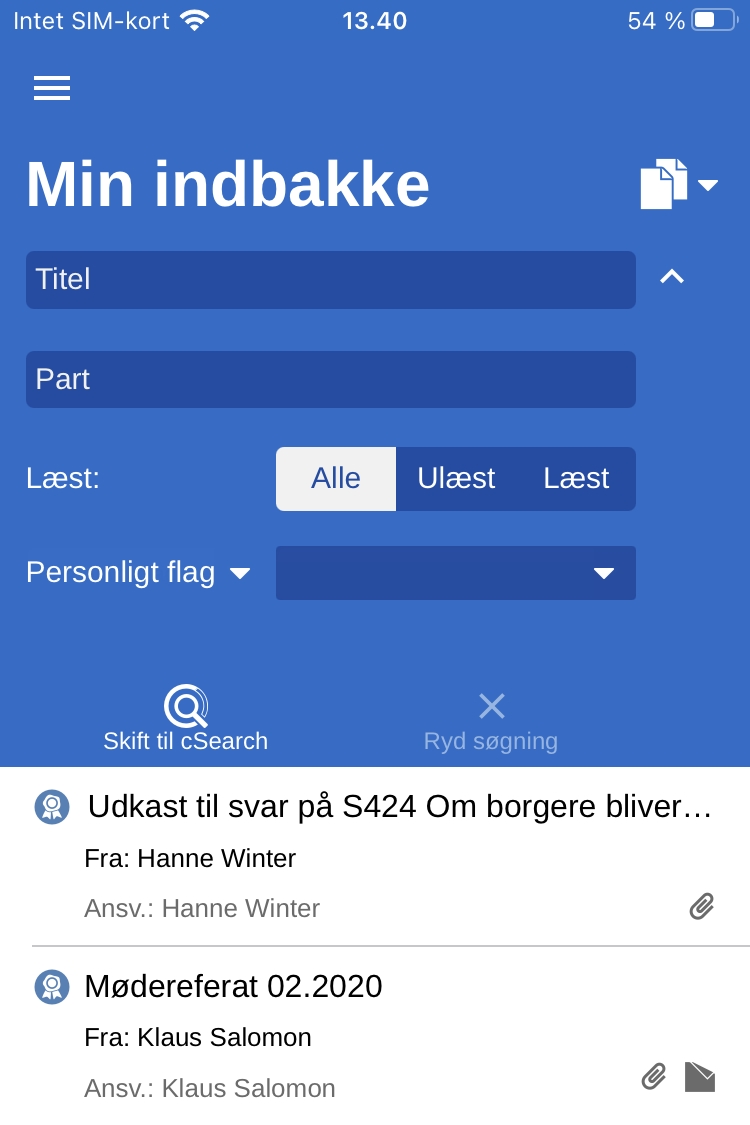Viewport: 750px width, 1125px height.
Task: Open the Personligt flag type selector
Action: click(138, 573)
